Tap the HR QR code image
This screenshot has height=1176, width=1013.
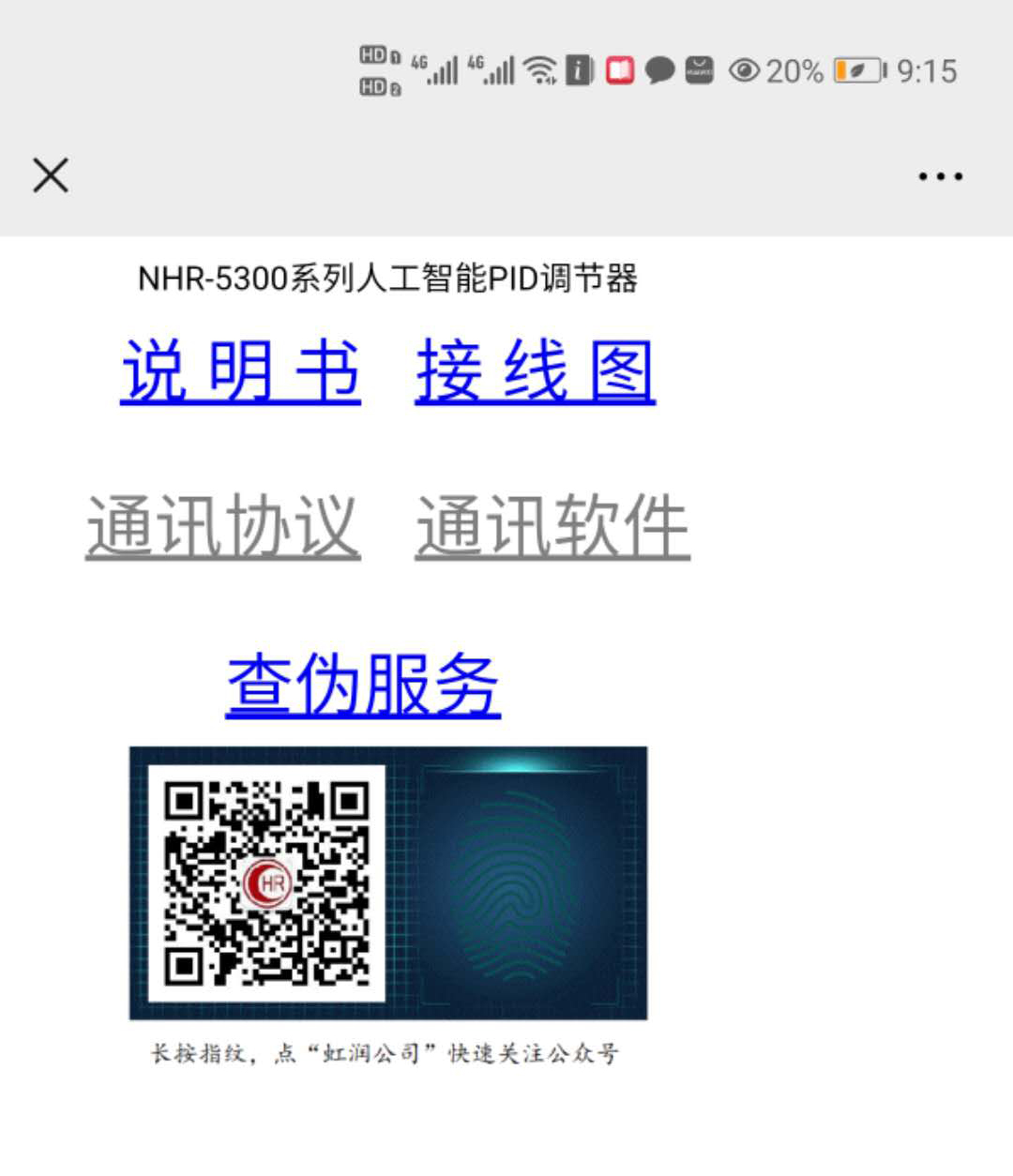(x=267, y=884)
